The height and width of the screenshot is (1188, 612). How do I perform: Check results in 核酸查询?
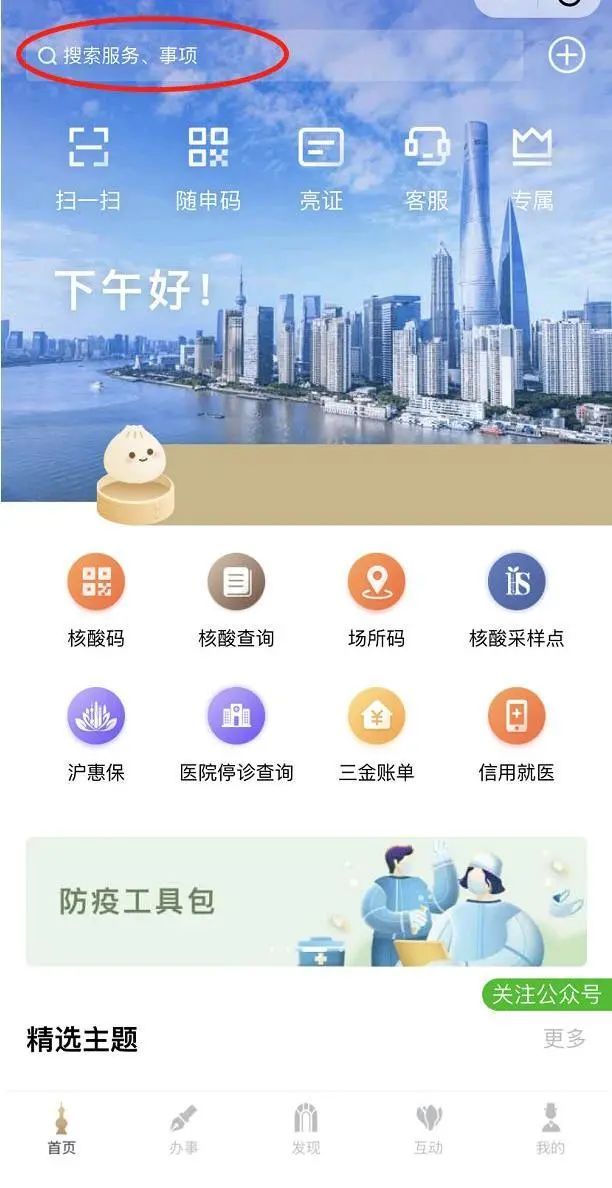pyautogui.click(x=236, y=599)
